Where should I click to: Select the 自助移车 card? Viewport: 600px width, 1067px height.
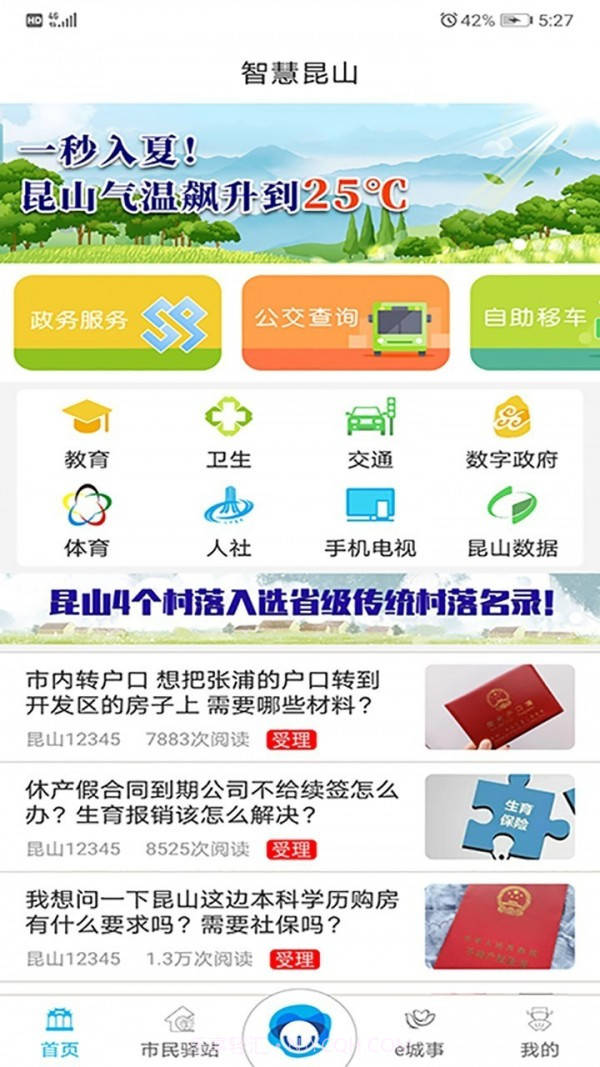tap(535, 322)
